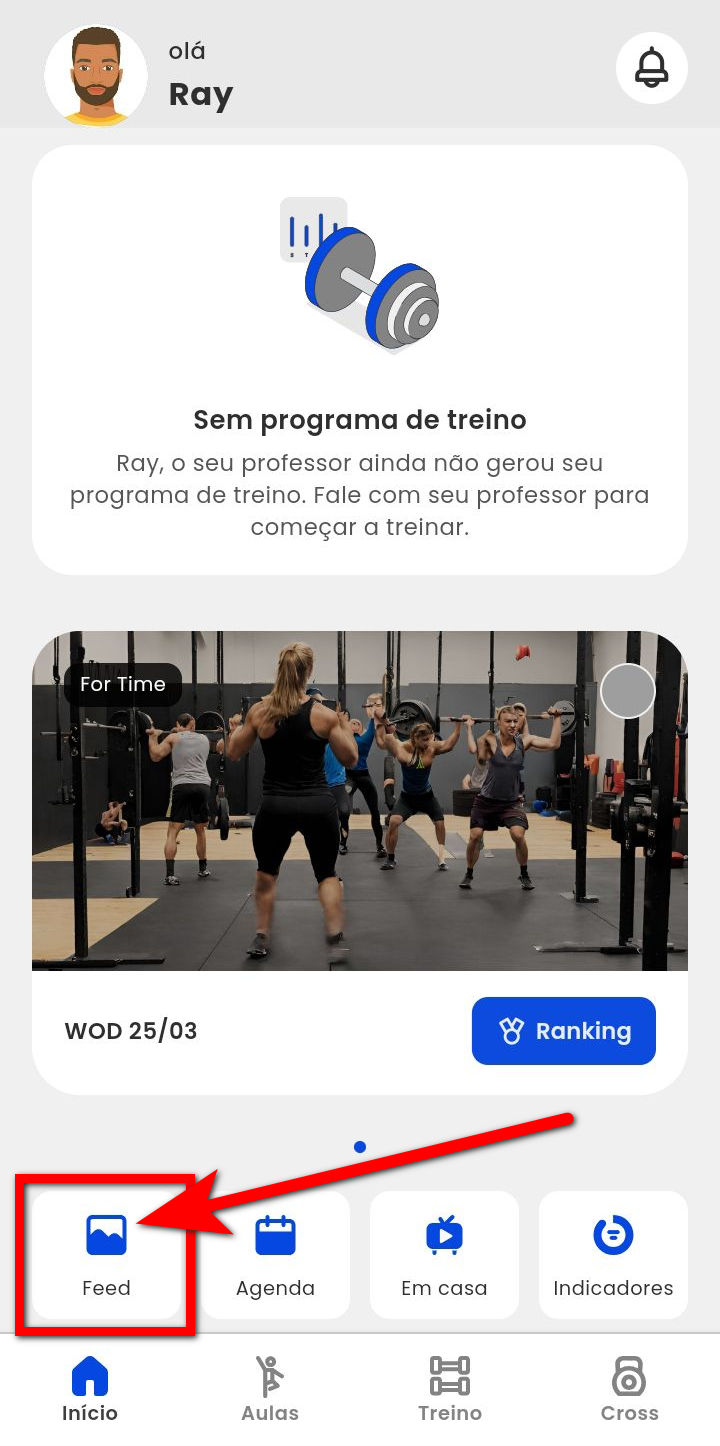Open Indicadores shortcut
This screenshot has width=720, height=1446.
point(613,1255)
